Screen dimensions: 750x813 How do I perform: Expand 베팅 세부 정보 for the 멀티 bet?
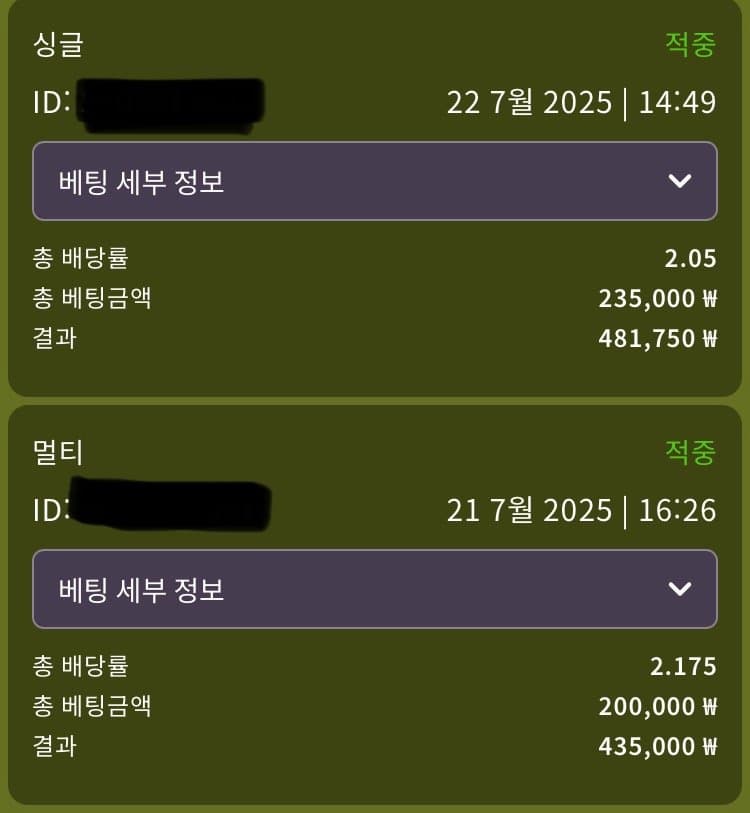point(375,589)
